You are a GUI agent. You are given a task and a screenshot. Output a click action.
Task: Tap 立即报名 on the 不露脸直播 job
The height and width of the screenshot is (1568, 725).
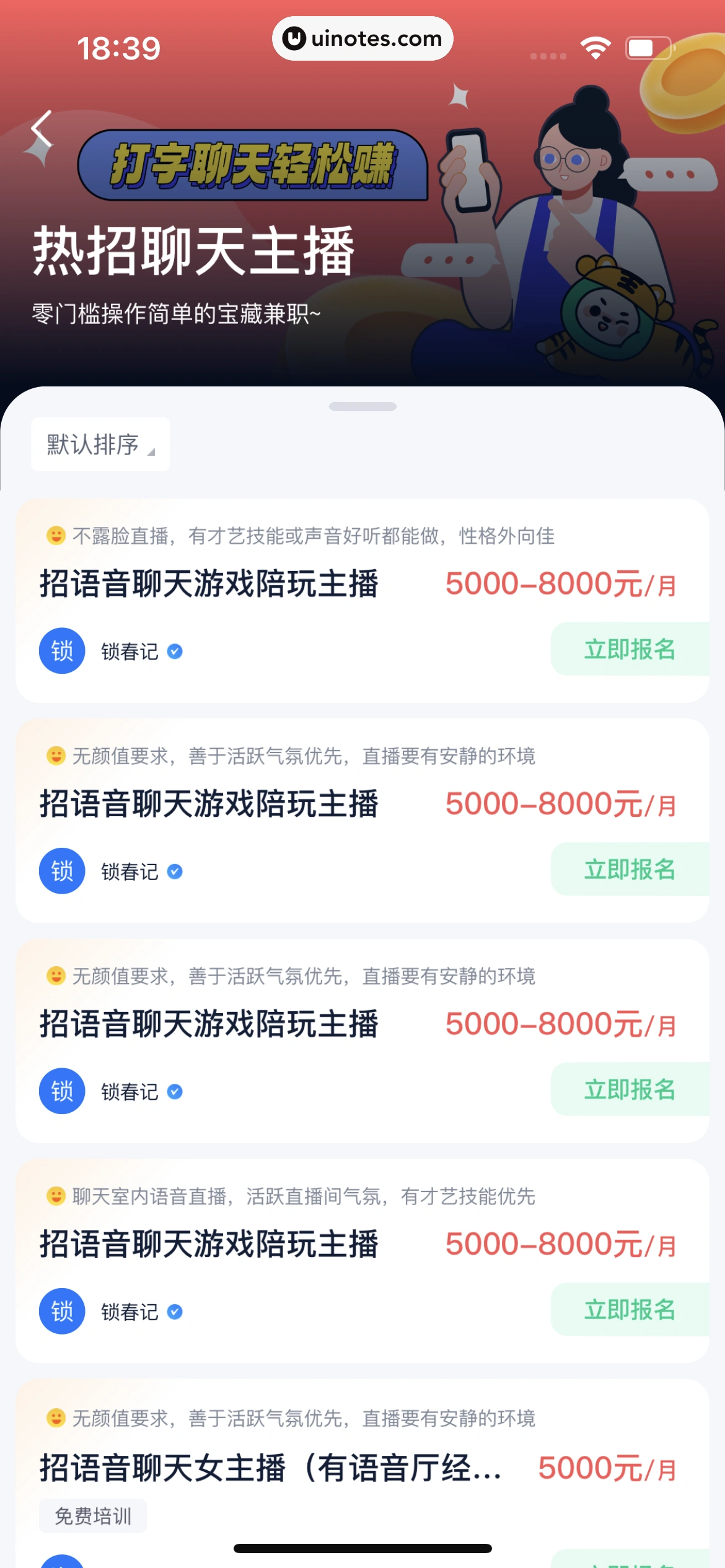click(629, 650)
